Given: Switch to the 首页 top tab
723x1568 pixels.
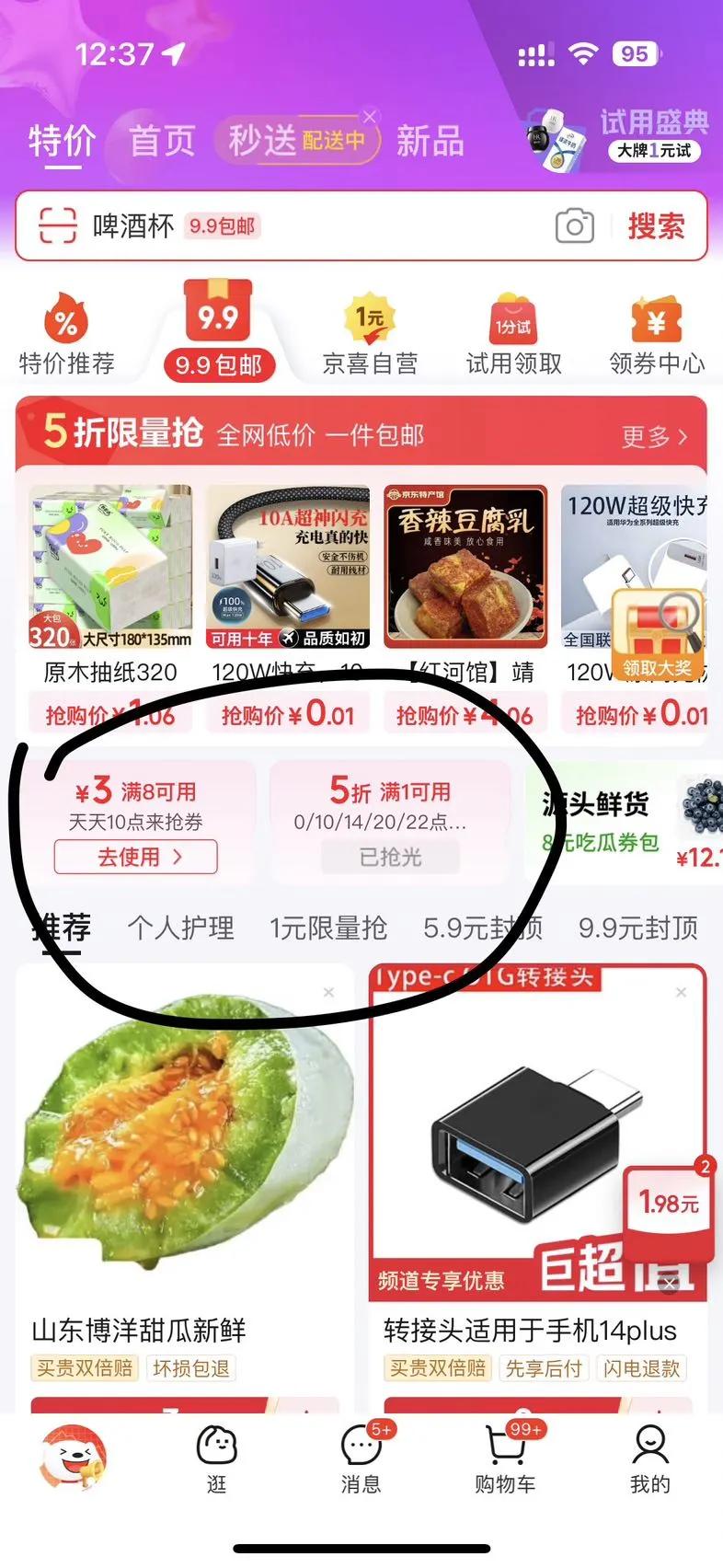Looking at the screenshot, I should tap(162, 141).
